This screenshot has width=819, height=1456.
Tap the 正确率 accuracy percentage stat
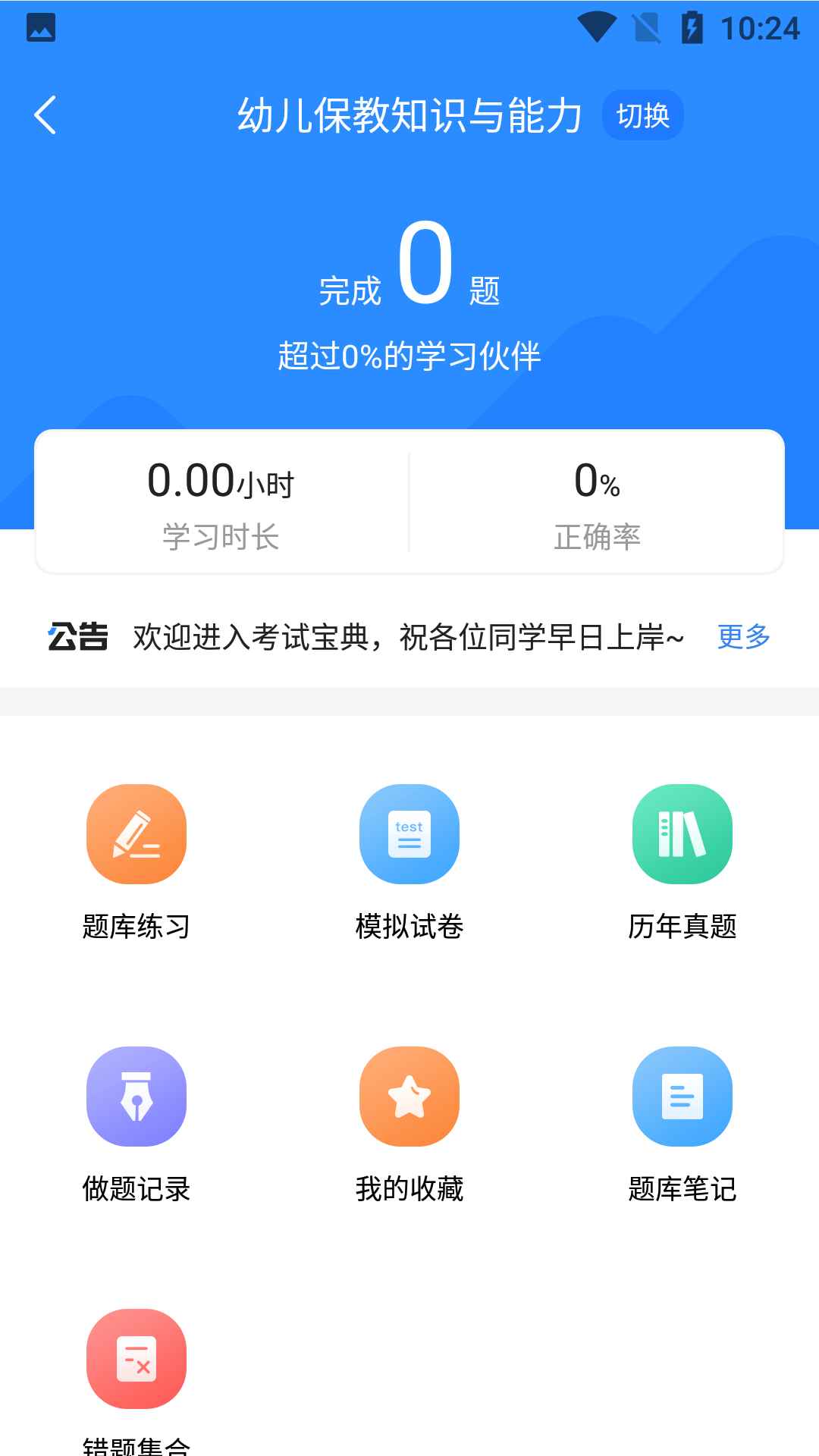click(598, 537)
